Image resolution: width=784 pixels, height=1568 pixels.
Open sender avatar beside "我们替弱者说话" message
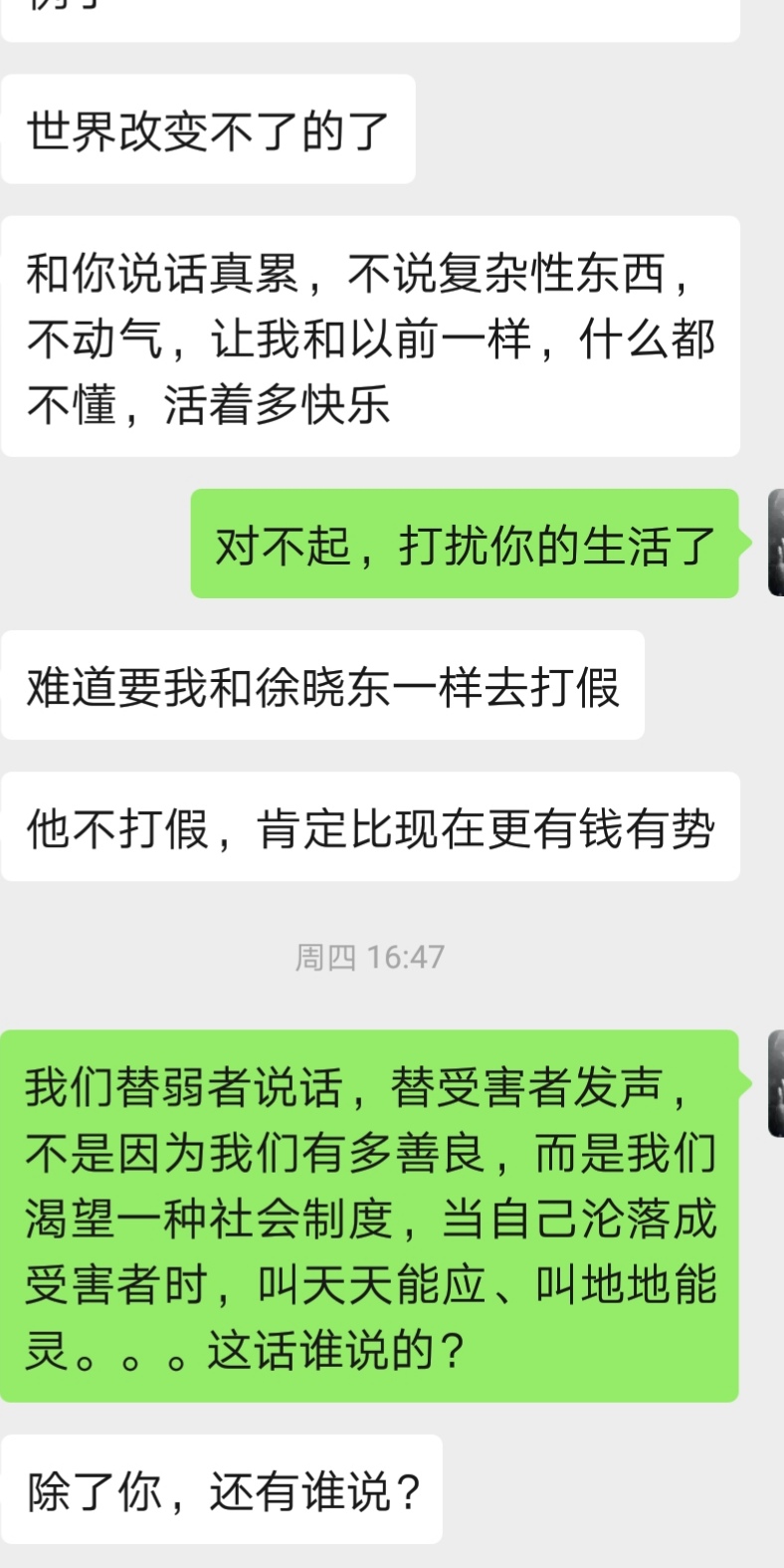(776, 1083)
